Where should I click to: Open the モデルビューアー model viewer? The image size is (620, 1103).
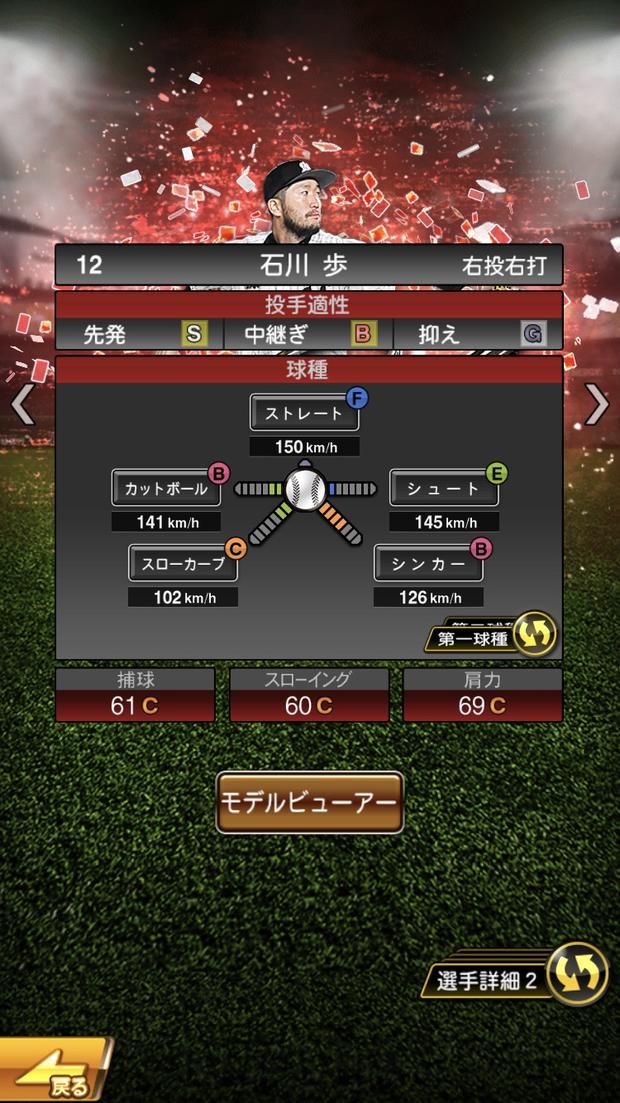(310, 802)
